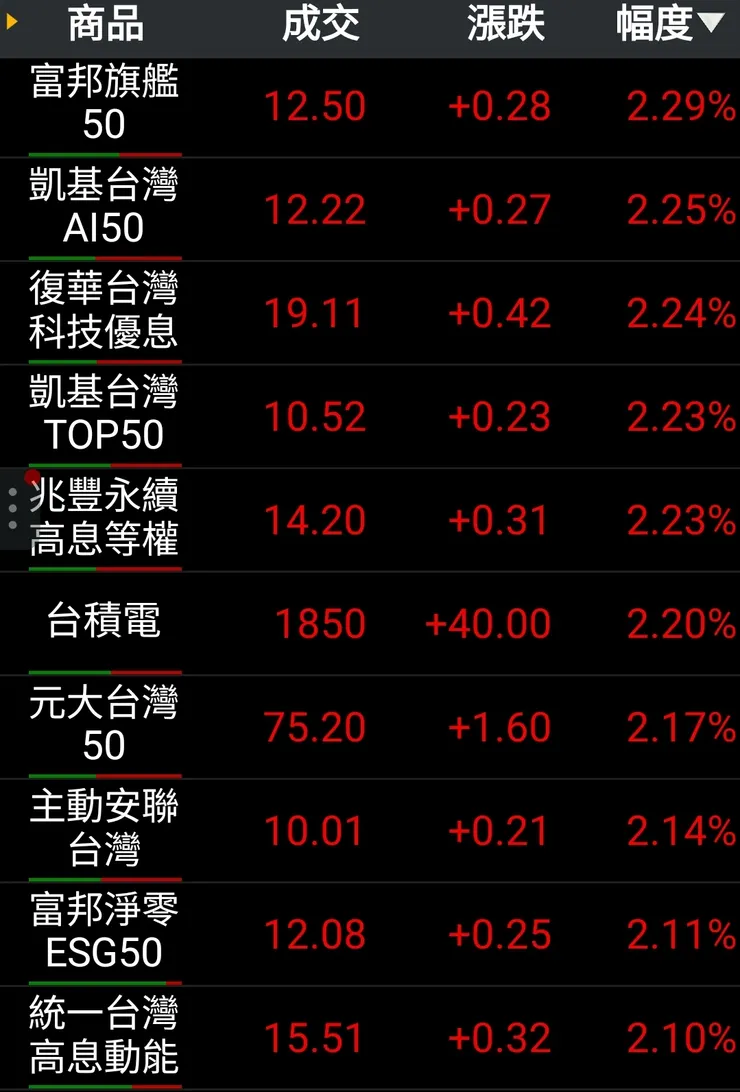Sort the list by 成交 column
740x1092 pixels.
pos(320,25)
